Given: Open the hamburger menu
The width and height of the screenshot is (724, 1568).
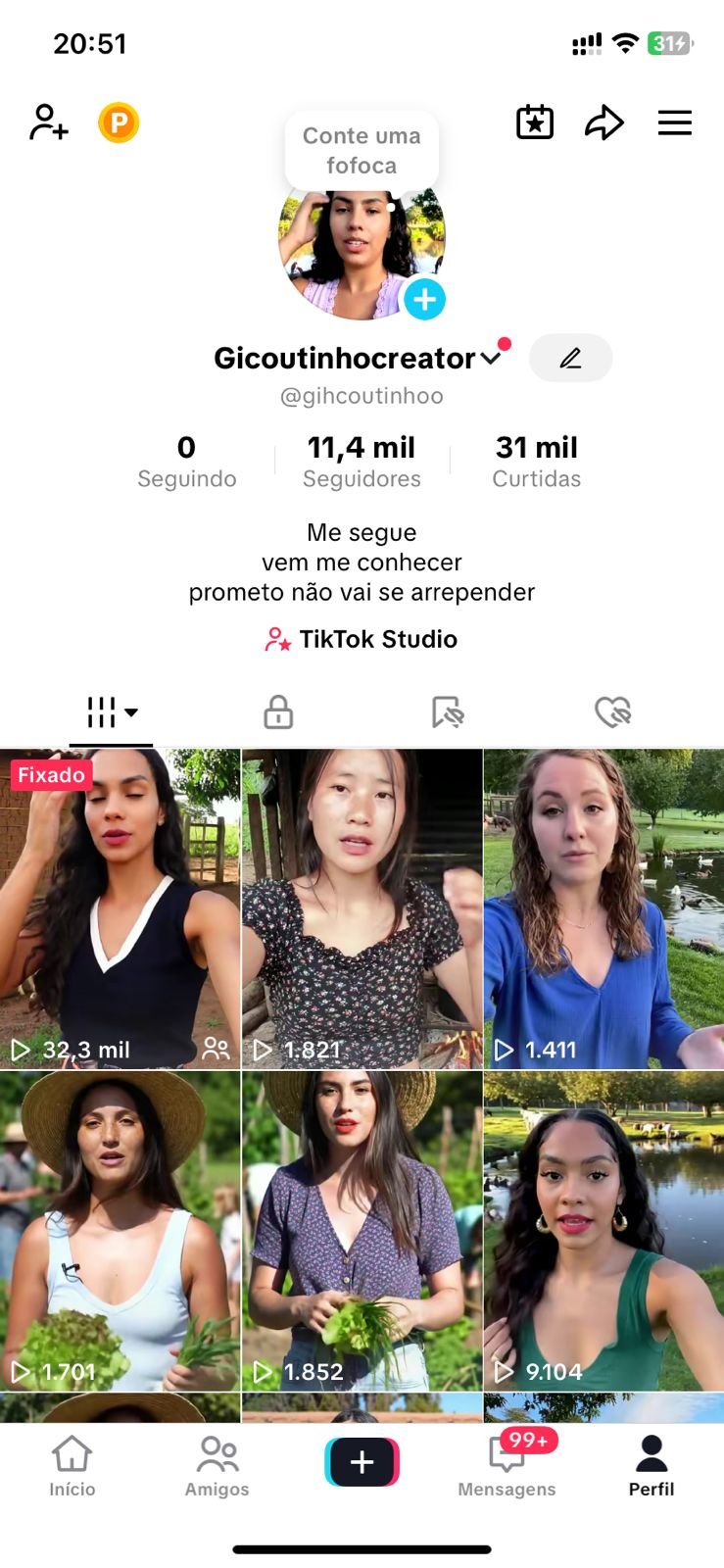Looking at the screenshot, I should [x=674, y=122].
